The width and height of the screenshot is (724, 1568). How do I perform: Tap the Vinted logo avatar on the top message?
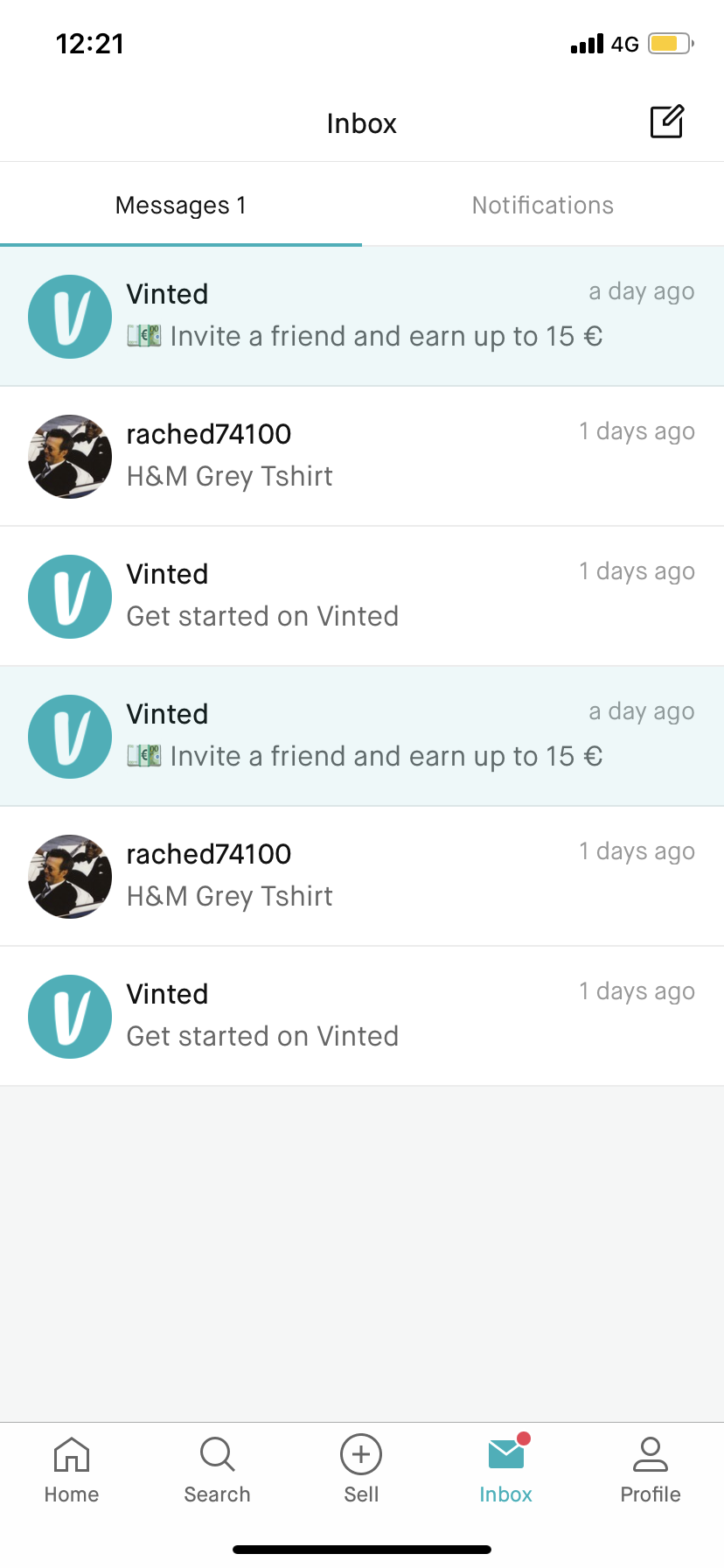pyautogui.click(x=70, y=316)
